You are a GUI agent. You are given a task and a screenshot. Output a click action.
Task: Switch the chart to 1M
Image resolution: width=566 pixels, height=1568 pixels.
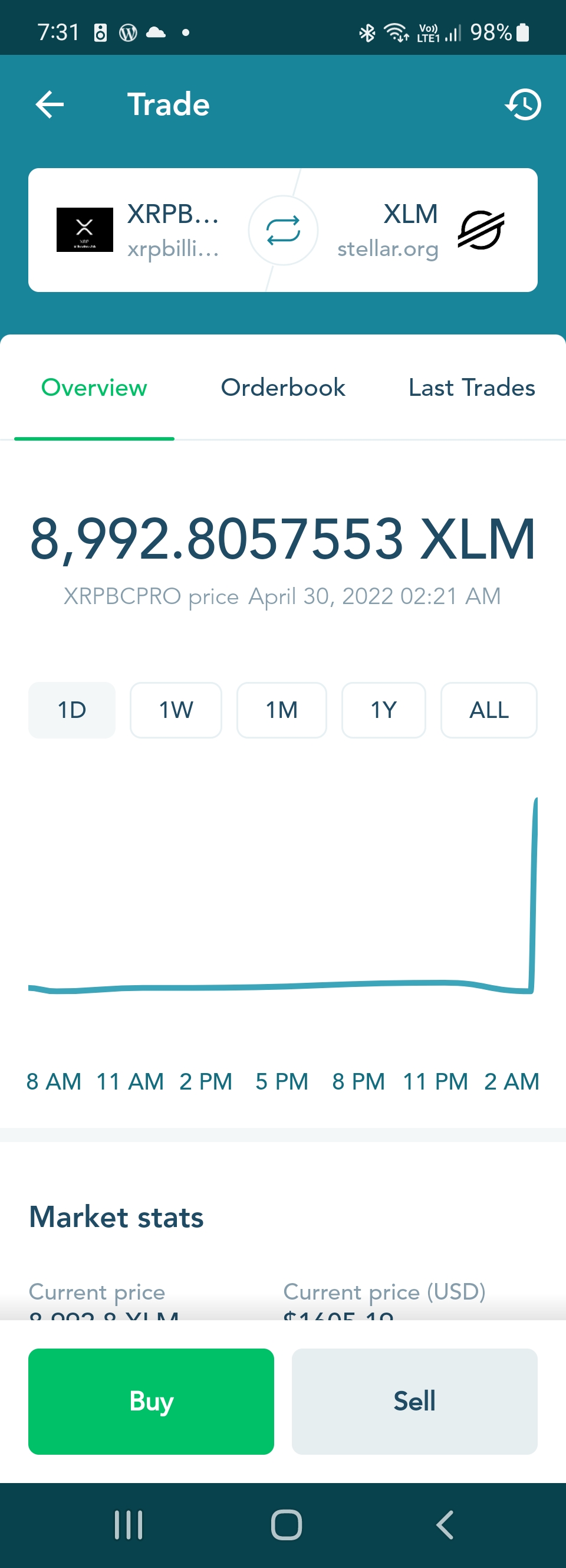point(282,710)
